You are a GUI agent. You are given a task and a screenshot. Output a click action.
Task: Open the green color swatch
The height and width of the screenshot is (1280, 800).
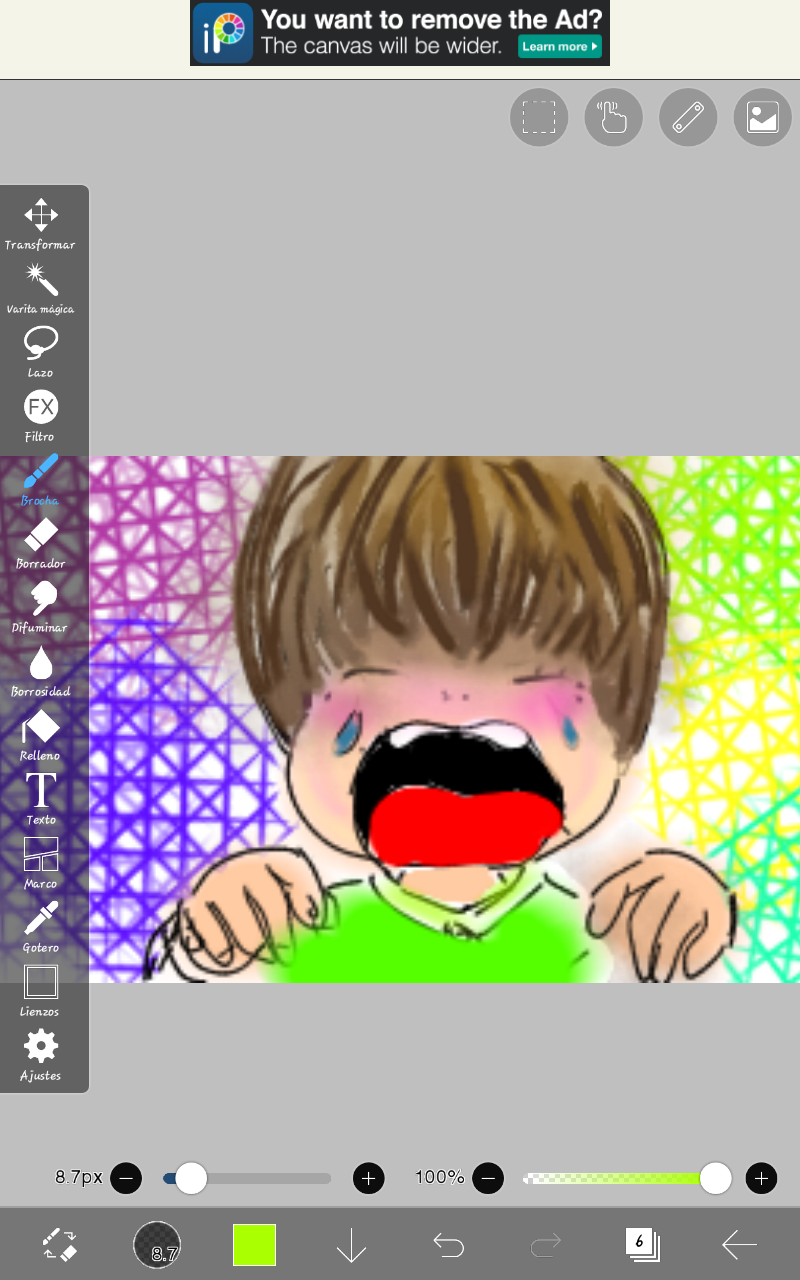tap(254, 1245)
